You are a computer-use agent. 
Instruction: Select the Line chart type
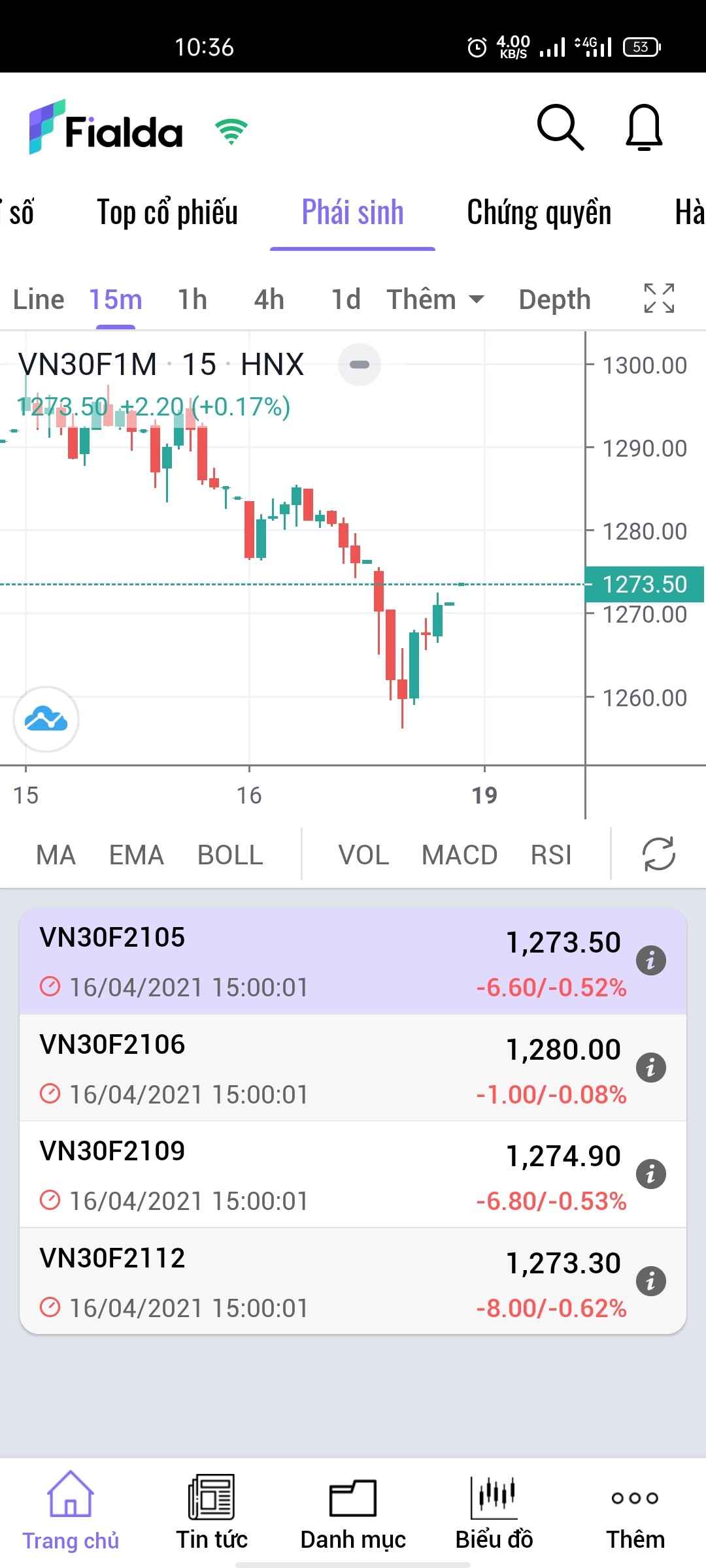coord(39,300)
